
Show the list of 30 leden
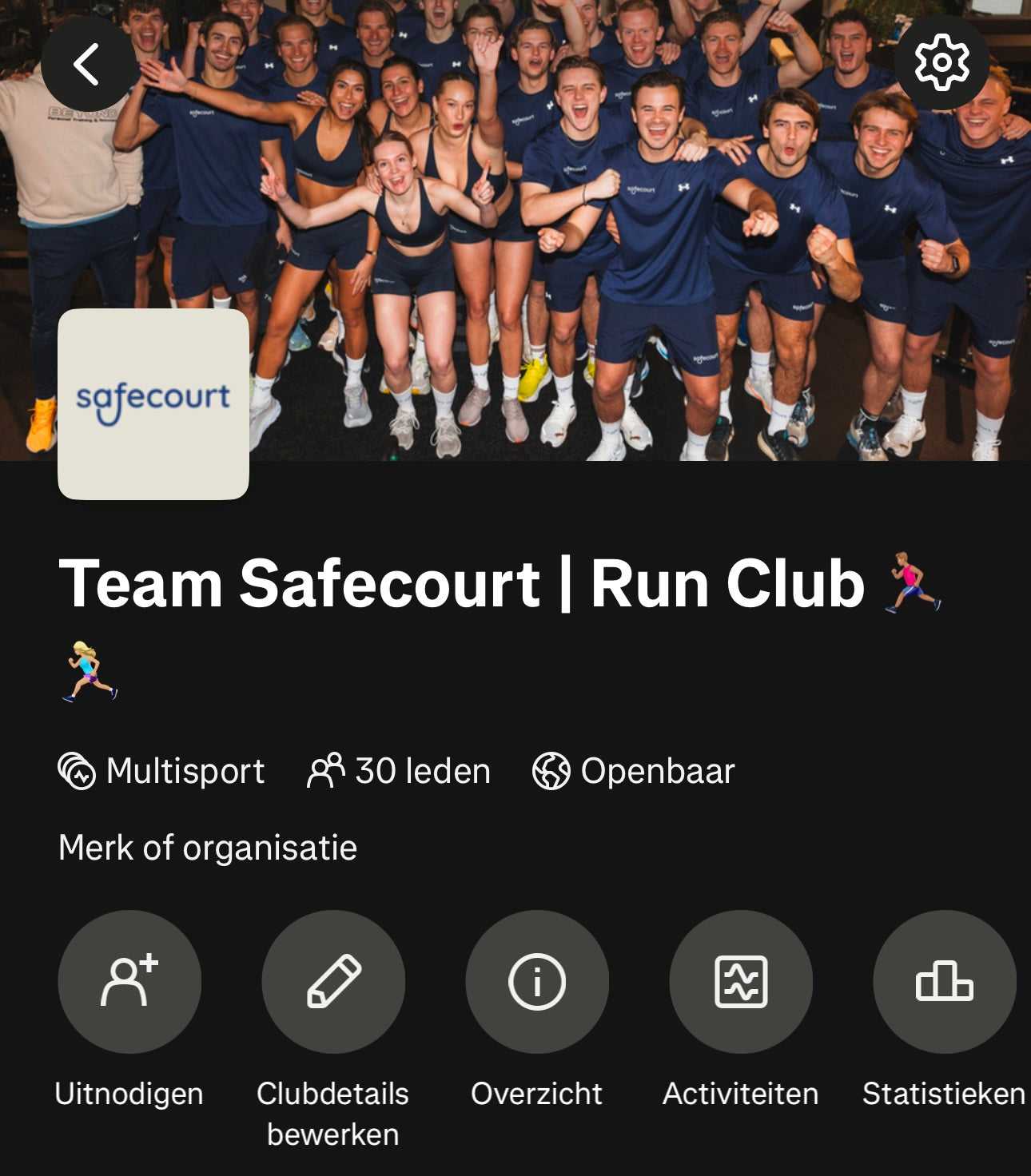point(400,772)
